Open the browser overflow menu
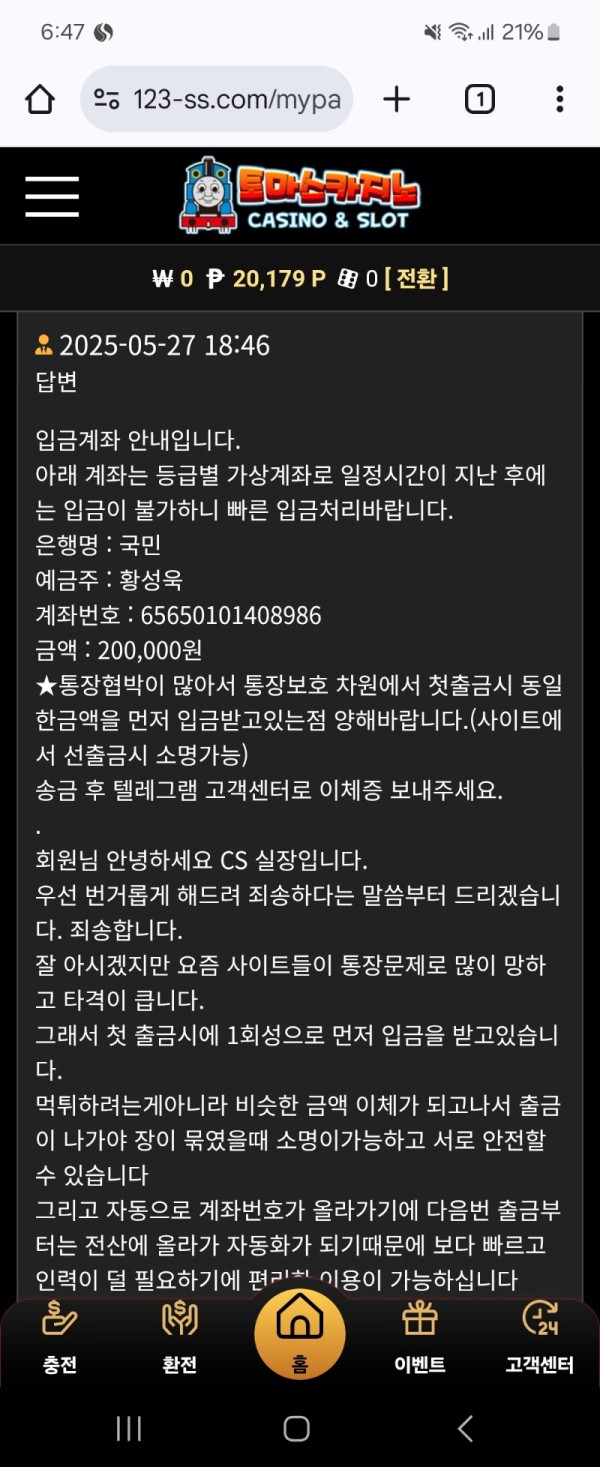 559,99
